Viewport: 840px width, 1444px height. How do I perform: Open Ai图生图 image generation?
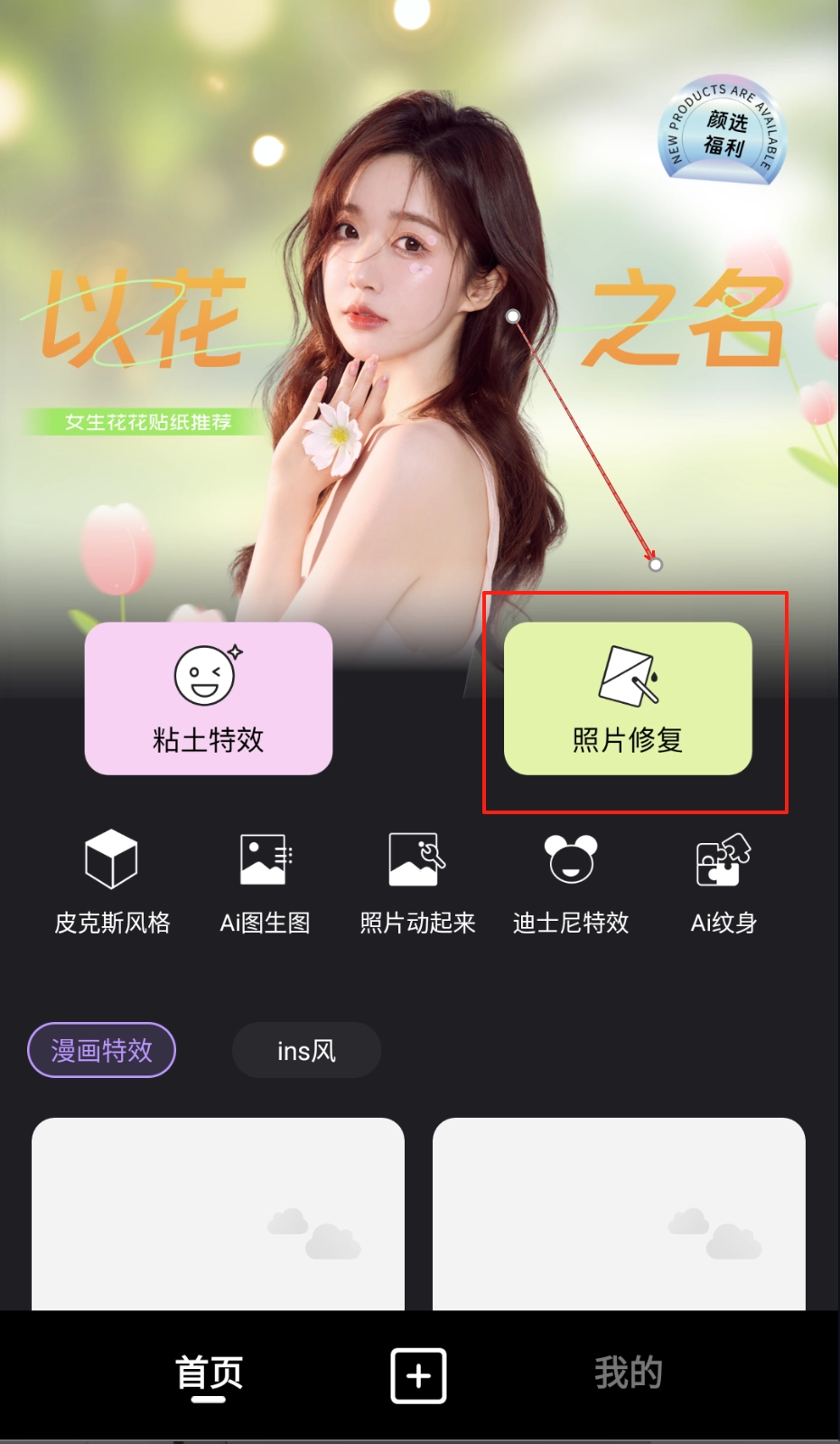pos(265,881)
